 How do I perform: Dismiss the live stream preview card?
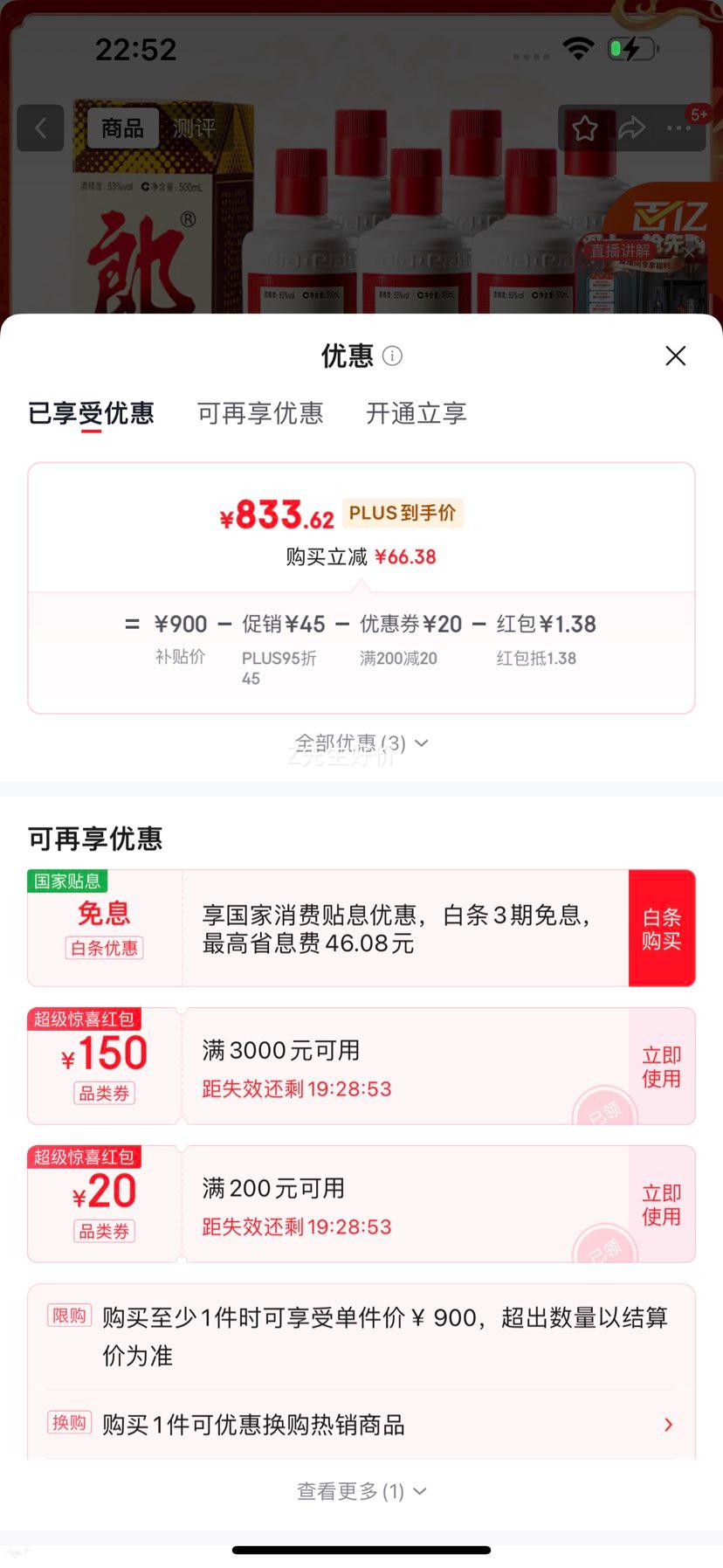coord(690,252)
